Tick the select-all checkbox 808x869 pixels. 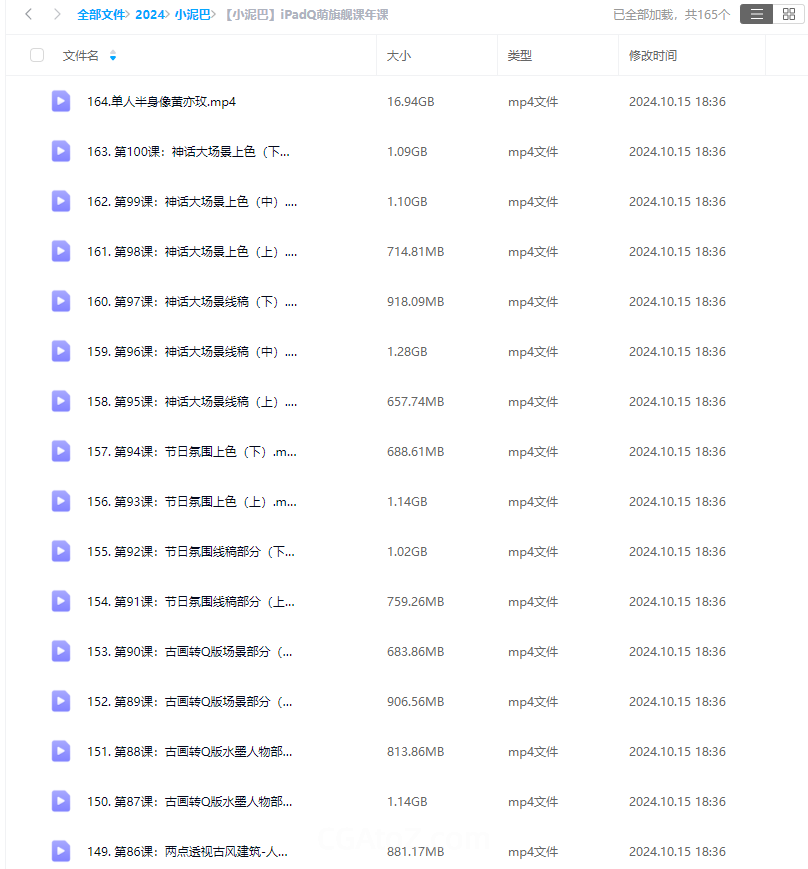pyautogui.click(x=37, y=56)
